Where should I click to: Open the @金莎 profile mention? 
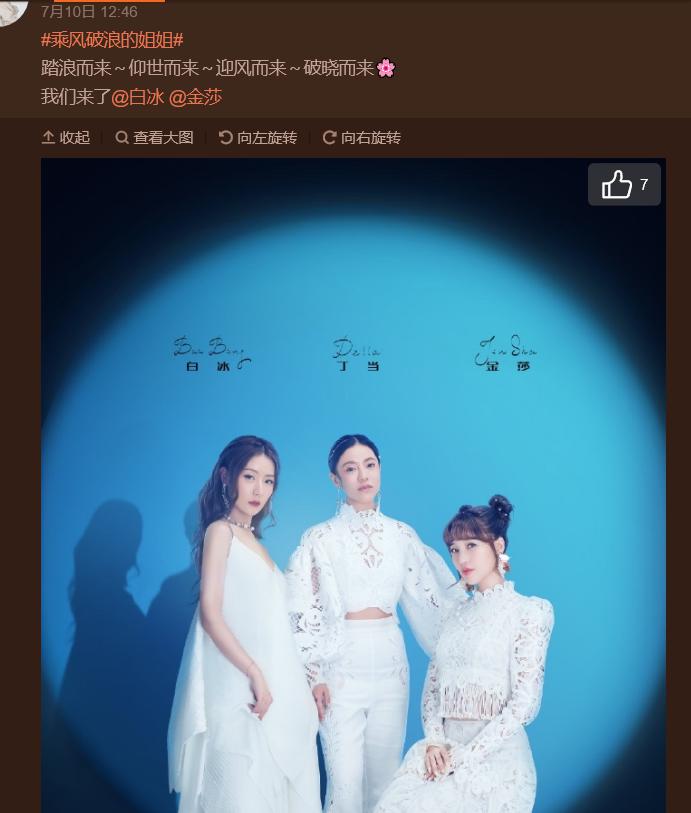point(196,97)
